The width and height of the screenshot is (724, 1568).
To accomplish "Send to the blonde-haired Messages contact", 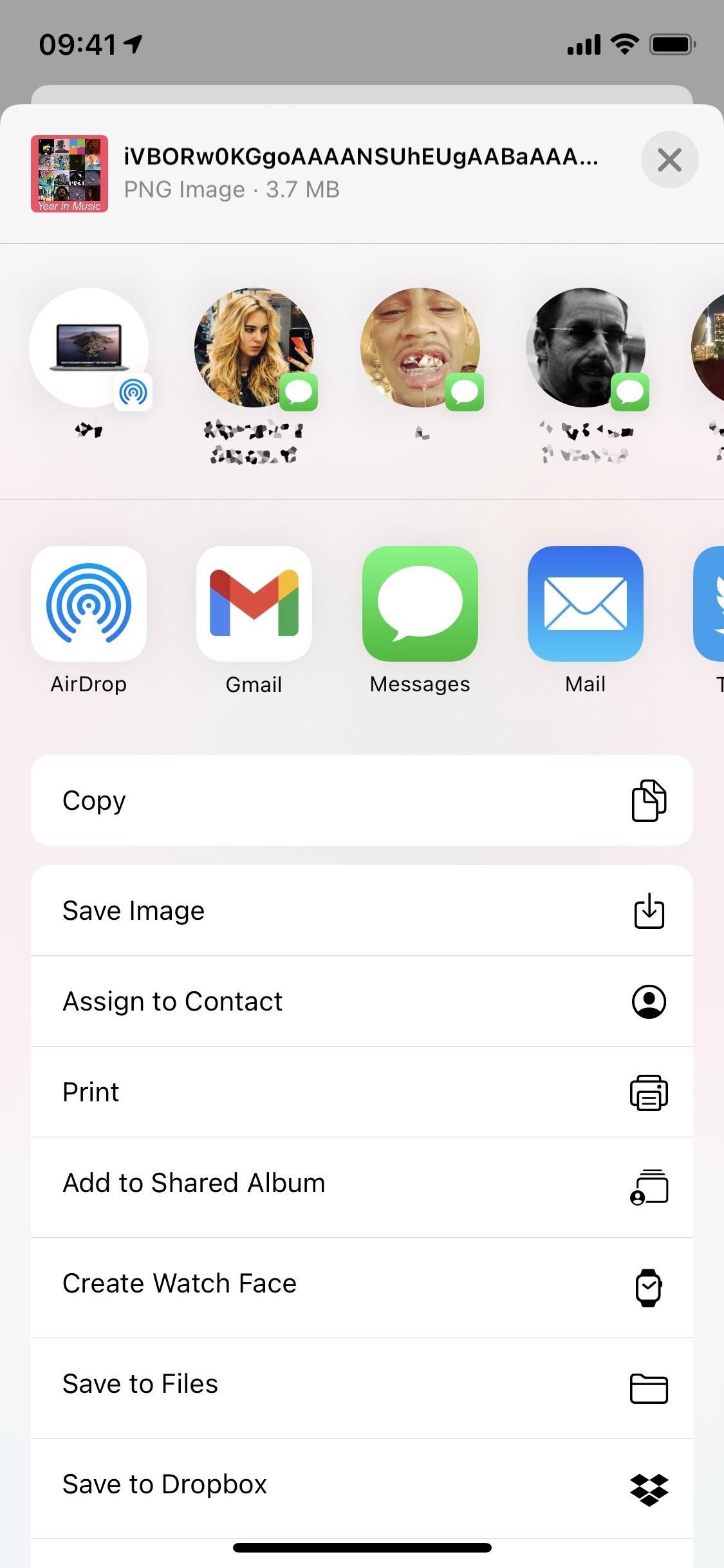I will (254, 348).
